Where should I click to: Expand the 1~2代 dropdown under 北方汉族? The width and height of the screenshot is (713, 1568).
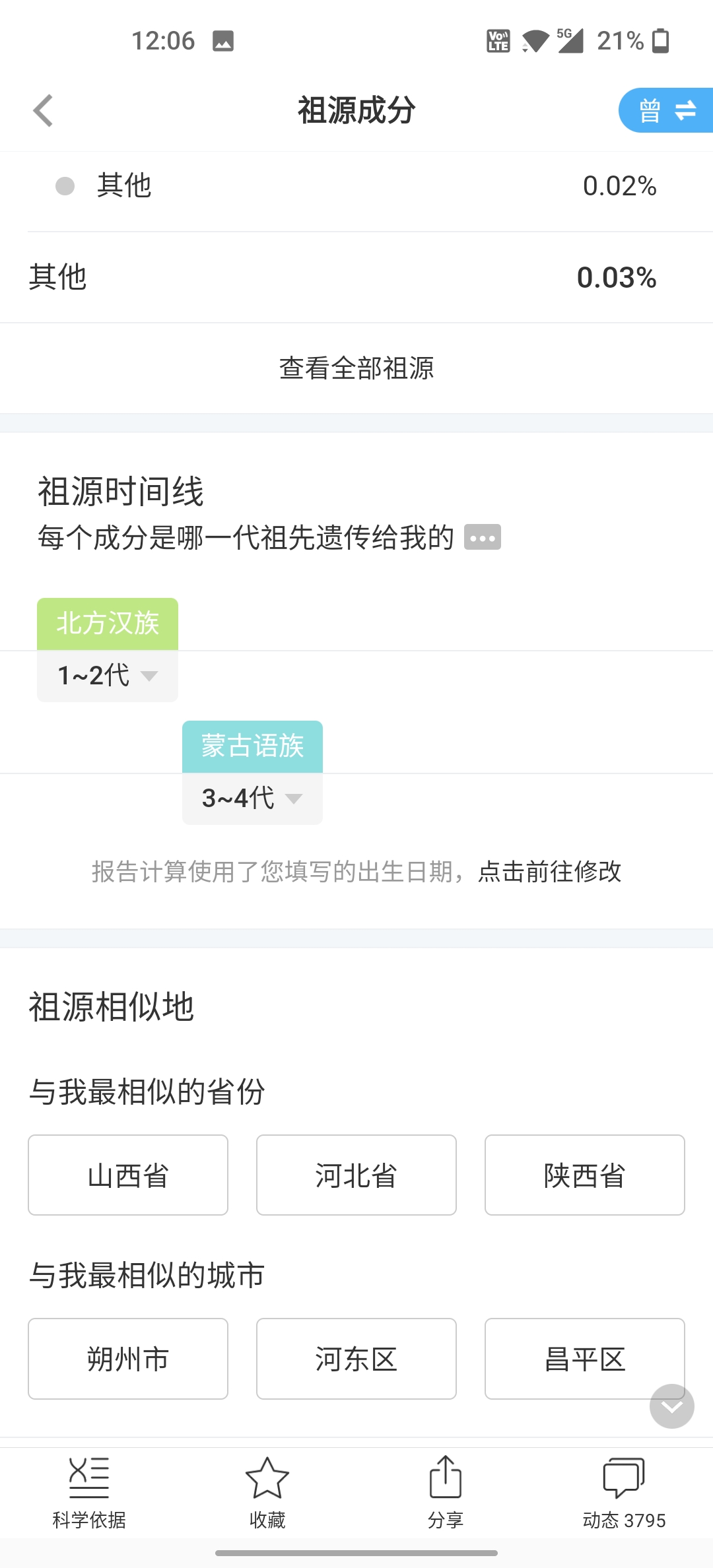pos(108,676)
